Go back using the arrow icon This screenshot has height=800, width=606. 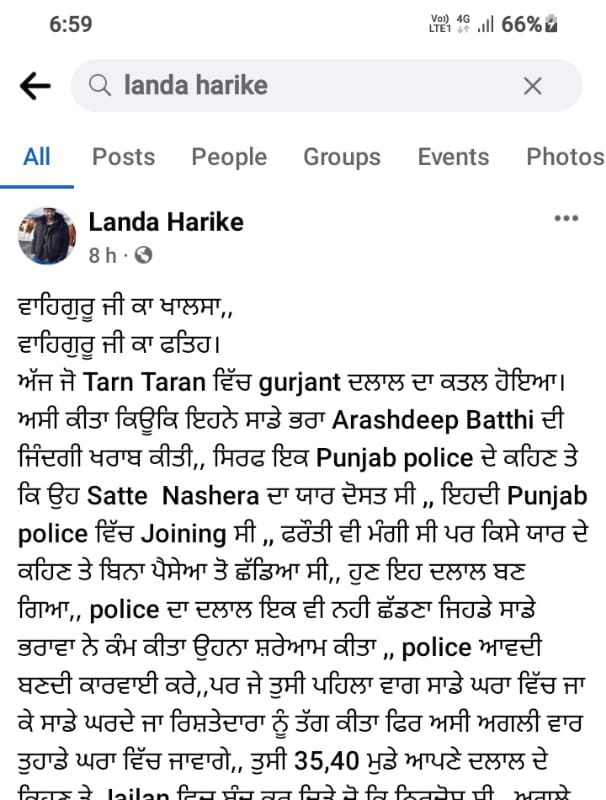click(35, 86)
